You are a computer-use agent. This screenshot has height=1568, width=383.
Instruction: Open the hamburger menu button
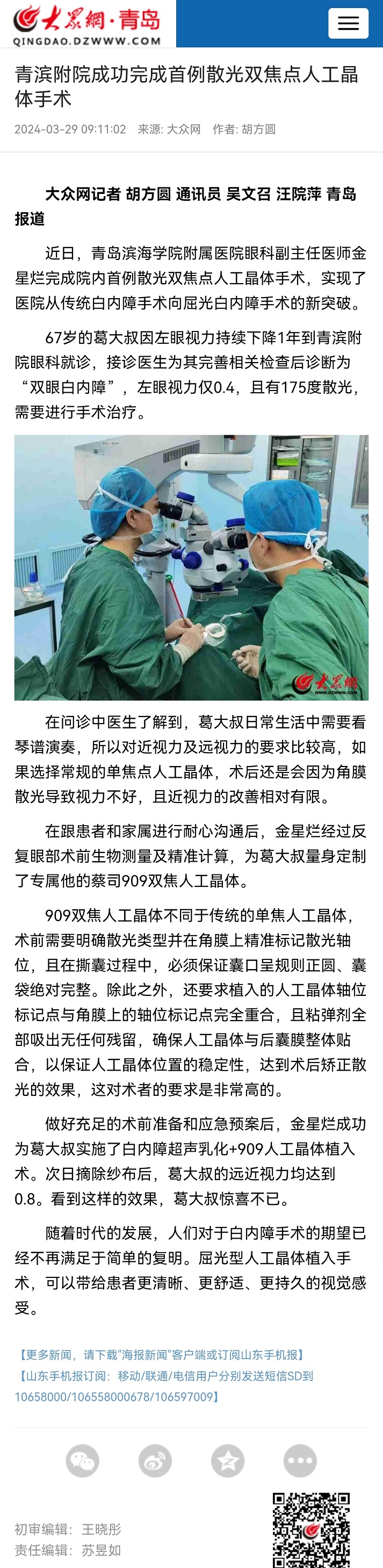348,24
